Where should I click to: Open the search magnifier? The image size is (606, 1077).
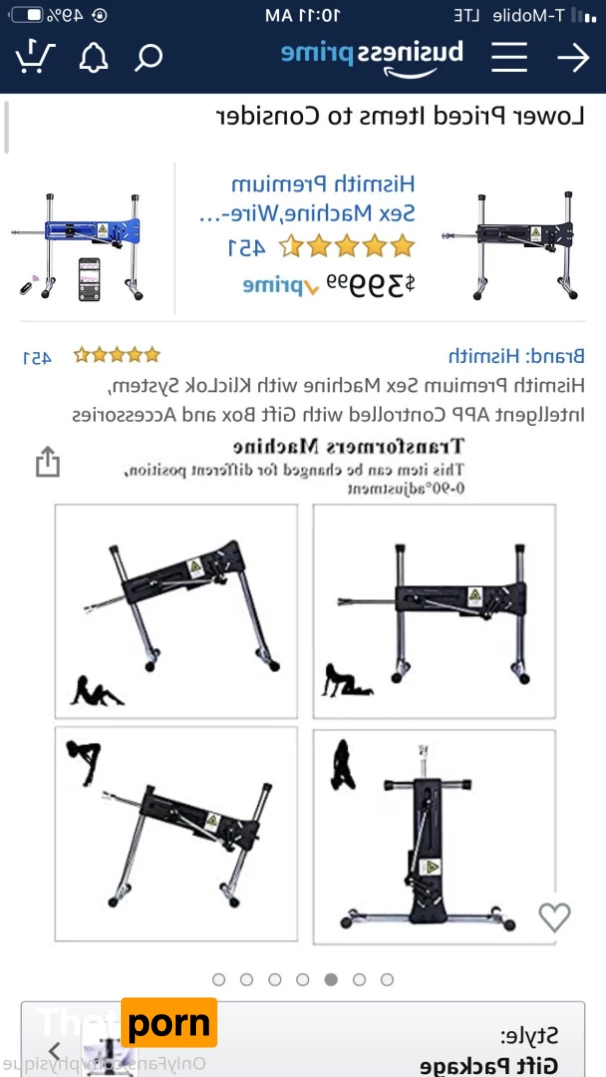pyautogui.click(x=149, y=57)
